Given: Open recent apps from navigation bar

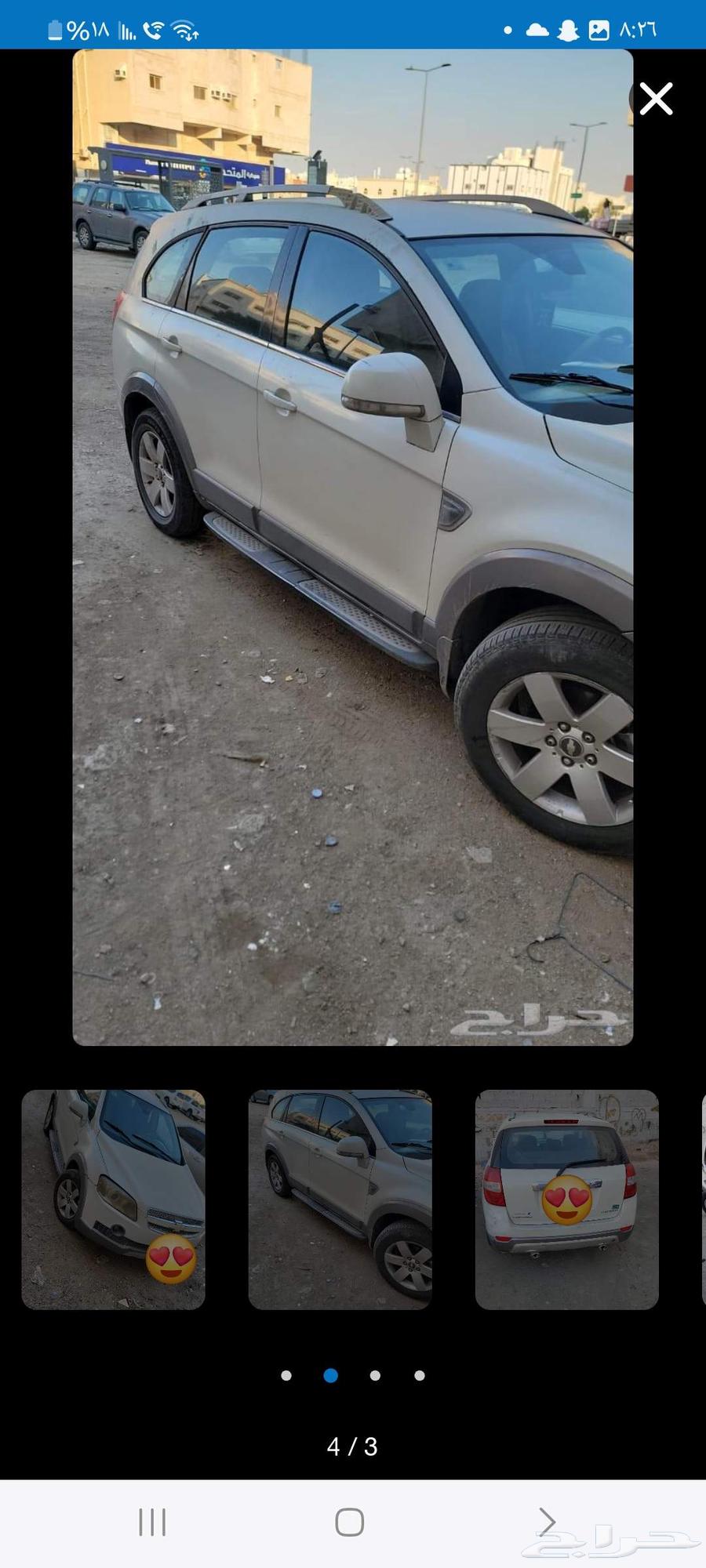Looking at the screenshot, I should (152, 1523).
